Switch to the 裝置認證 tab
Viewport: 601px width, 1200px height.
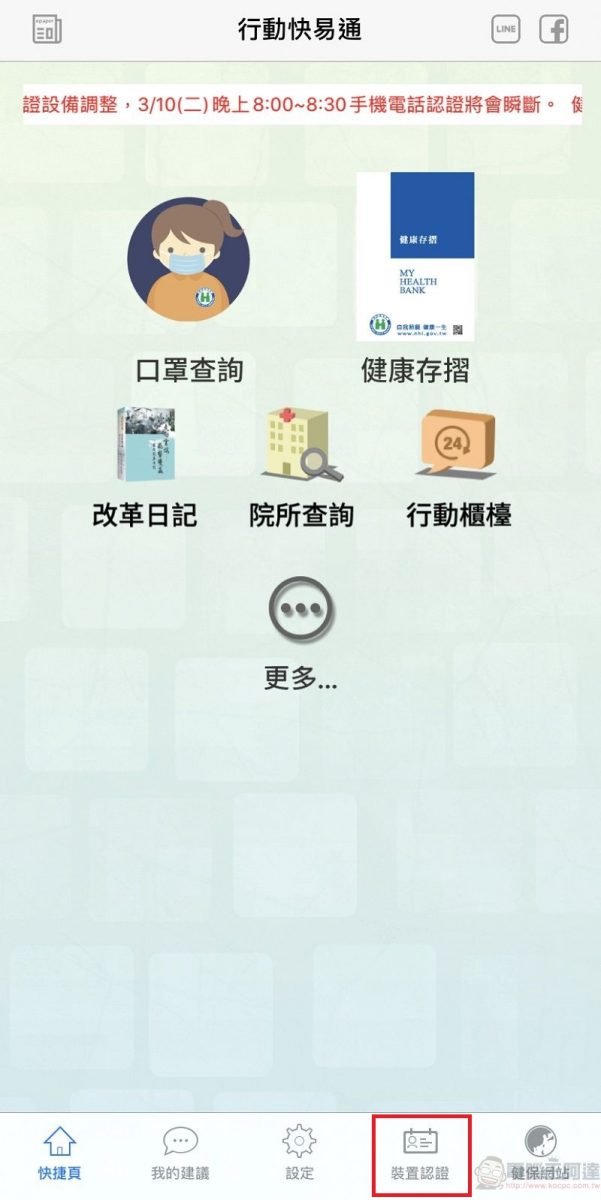(x=420, y=1154)
